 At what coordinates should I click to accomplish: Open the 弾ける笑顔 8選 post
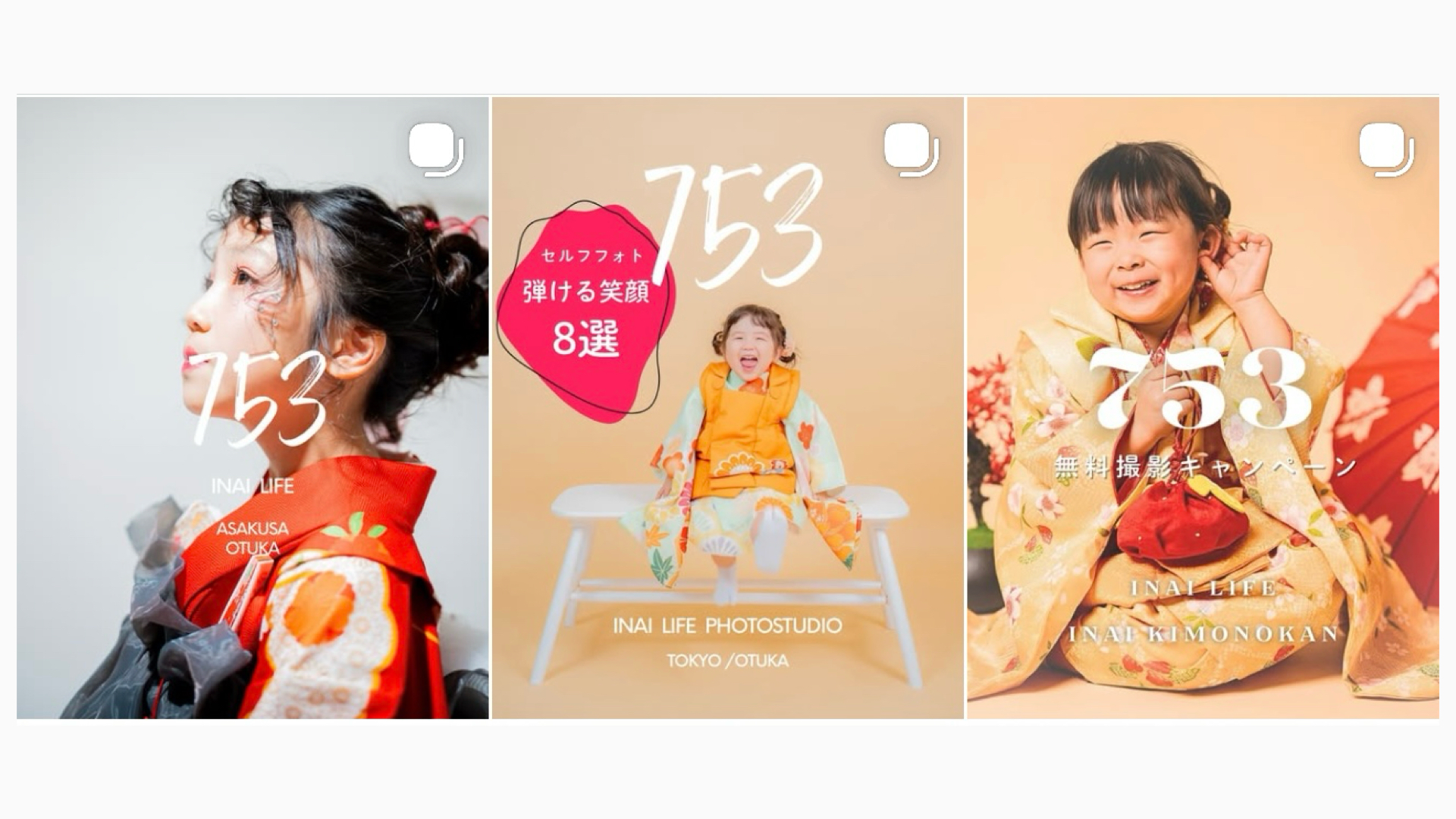pyautogui.click(x=727, y=408)
